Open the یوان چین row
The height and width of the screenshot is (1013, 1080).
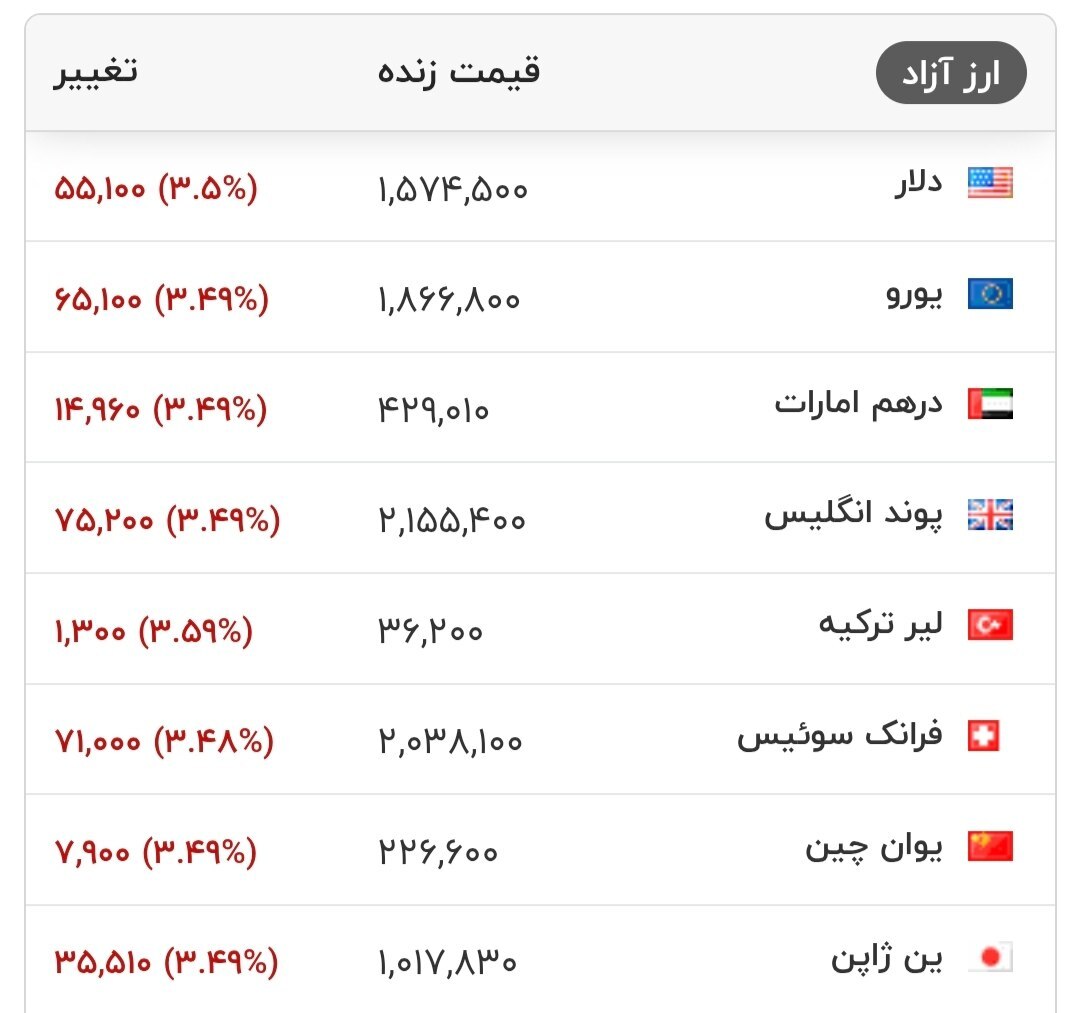(874, 849)
